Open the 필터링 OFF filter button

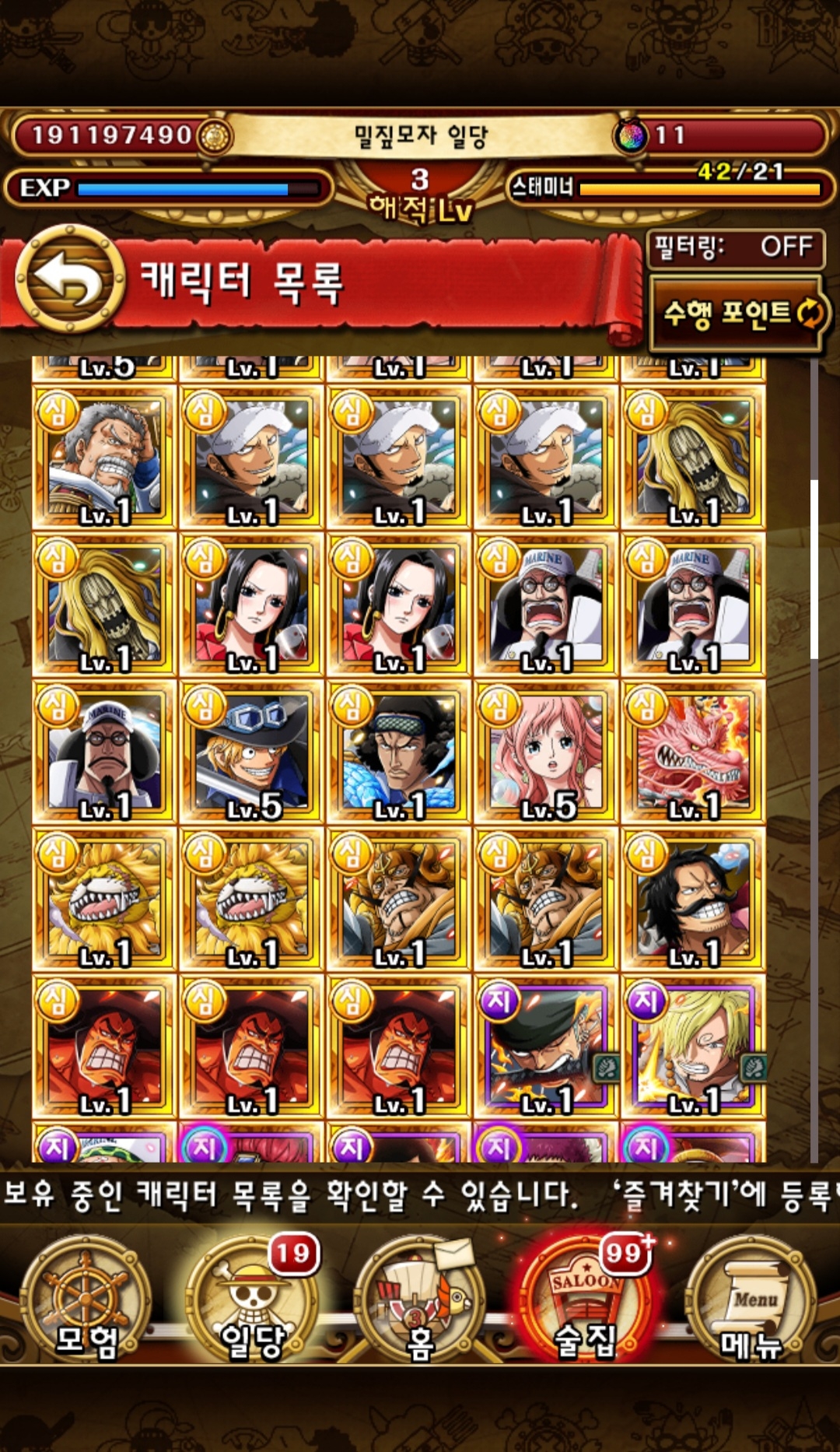click(734, 248)
